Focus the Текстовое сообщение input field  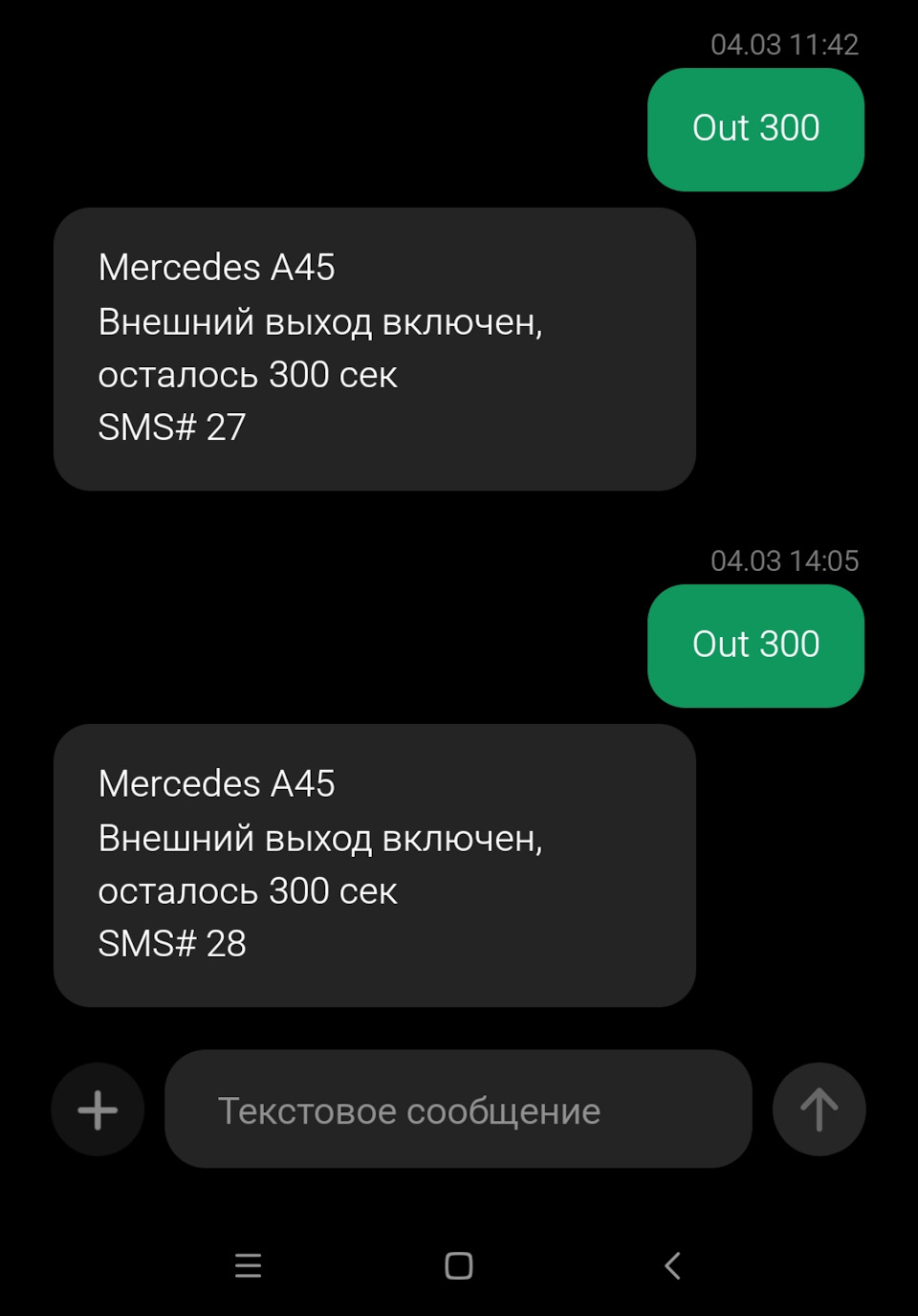pos(457,1109)
